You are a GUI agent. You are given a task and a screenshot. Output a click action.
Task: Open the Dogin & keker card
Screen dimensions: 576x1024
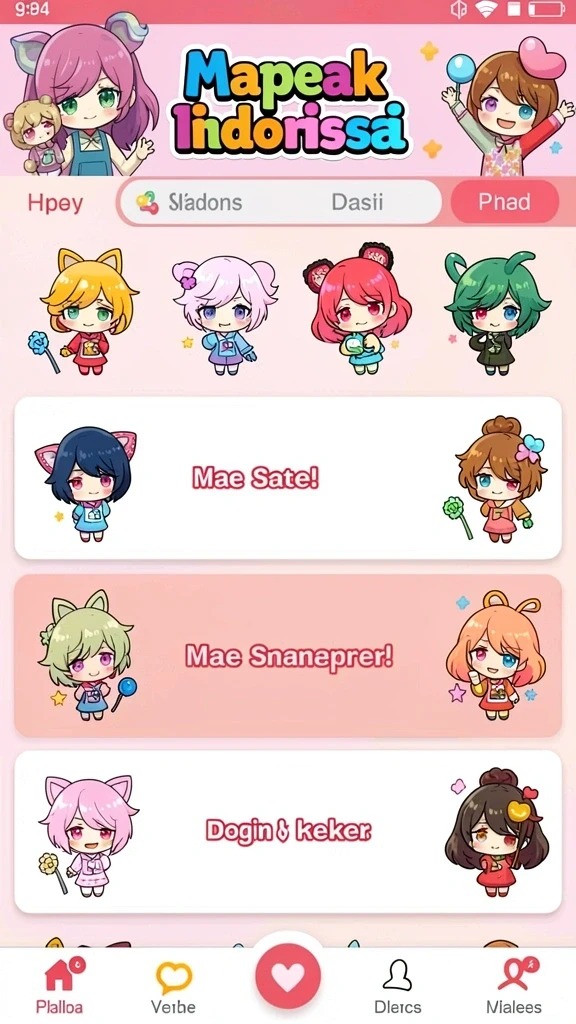tap(288, 831)
